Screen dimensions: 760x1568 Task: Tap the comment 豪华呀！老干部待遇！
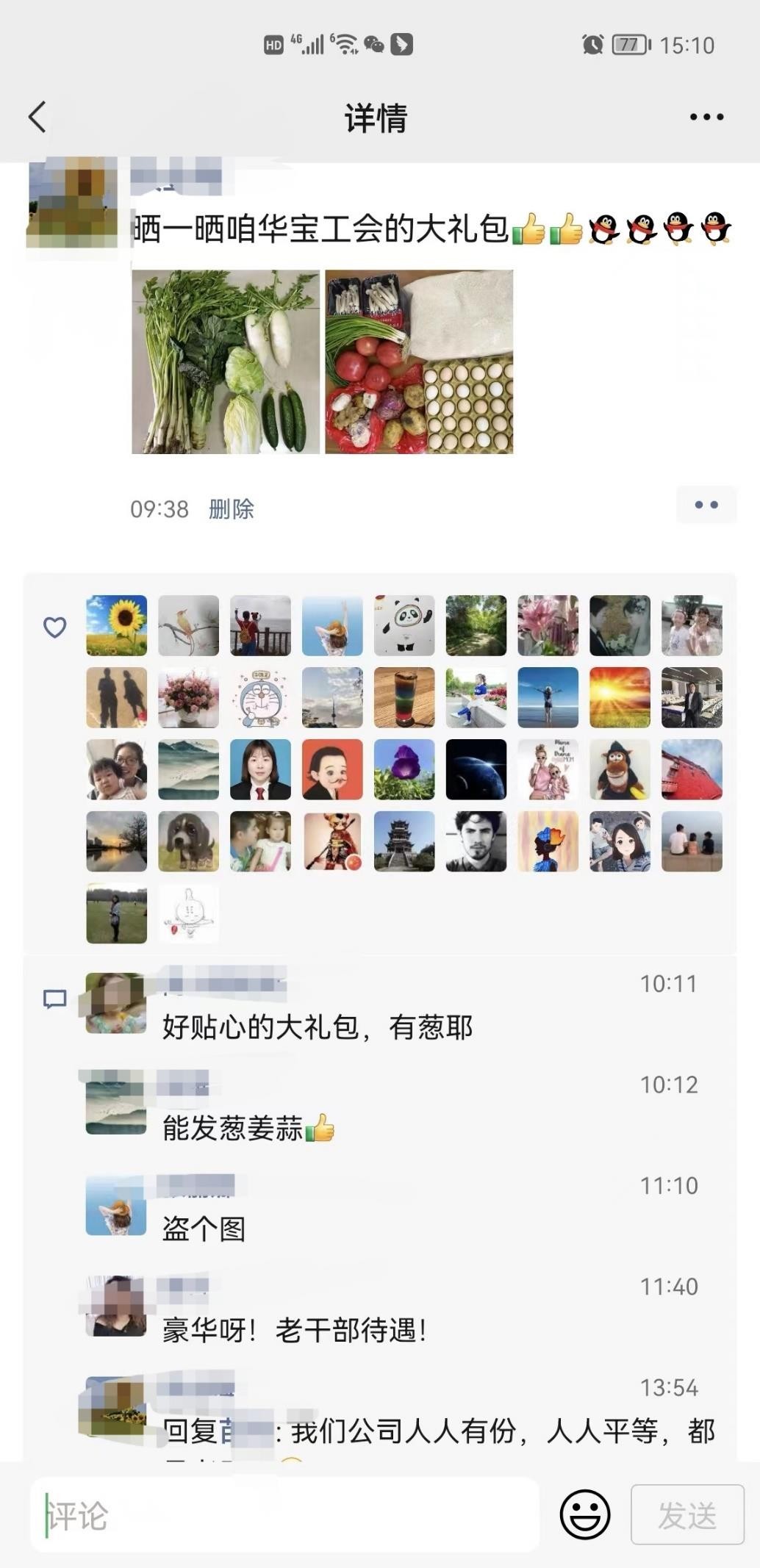[294, 1330]
